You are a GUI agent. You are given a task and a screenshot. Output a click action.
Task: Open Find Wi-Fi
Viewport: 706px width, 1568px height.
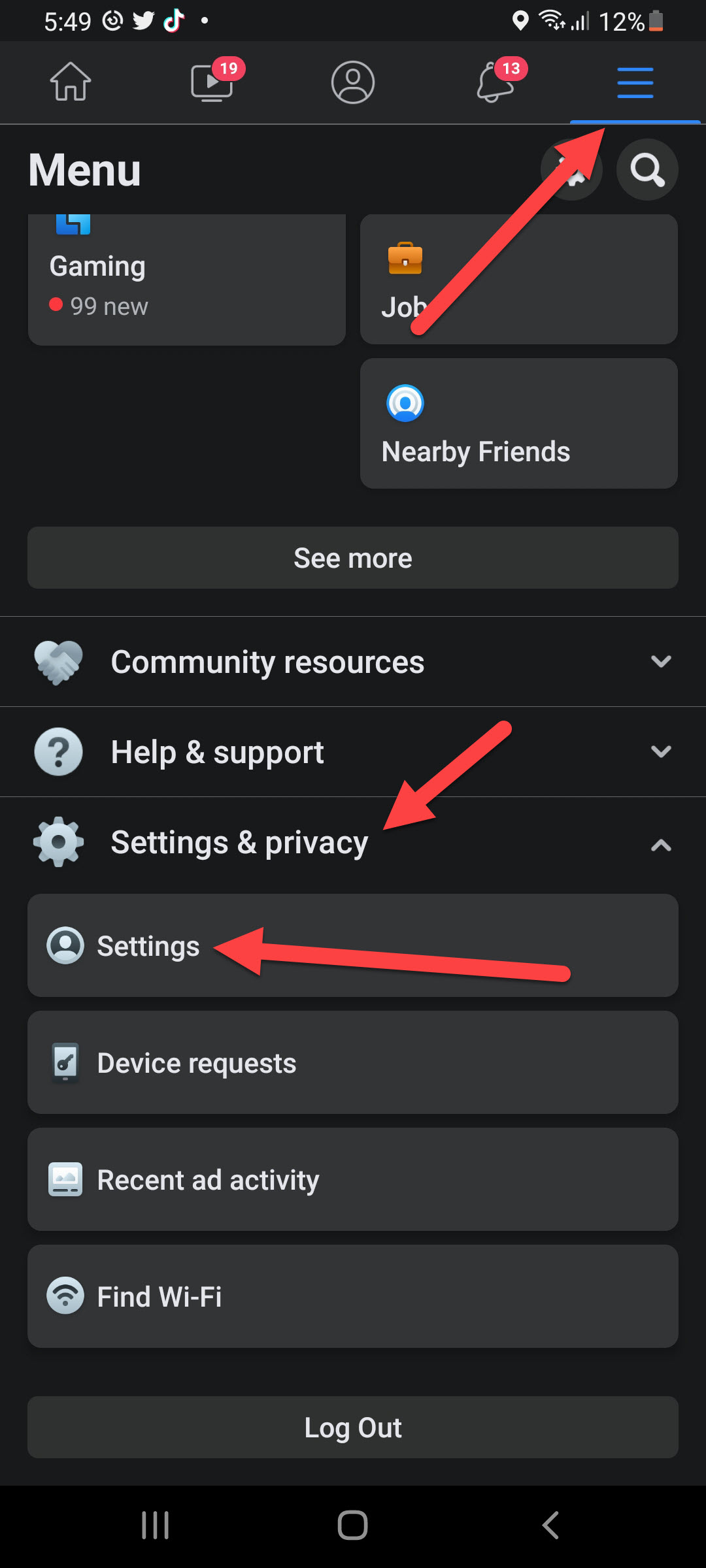(352, 1296)
